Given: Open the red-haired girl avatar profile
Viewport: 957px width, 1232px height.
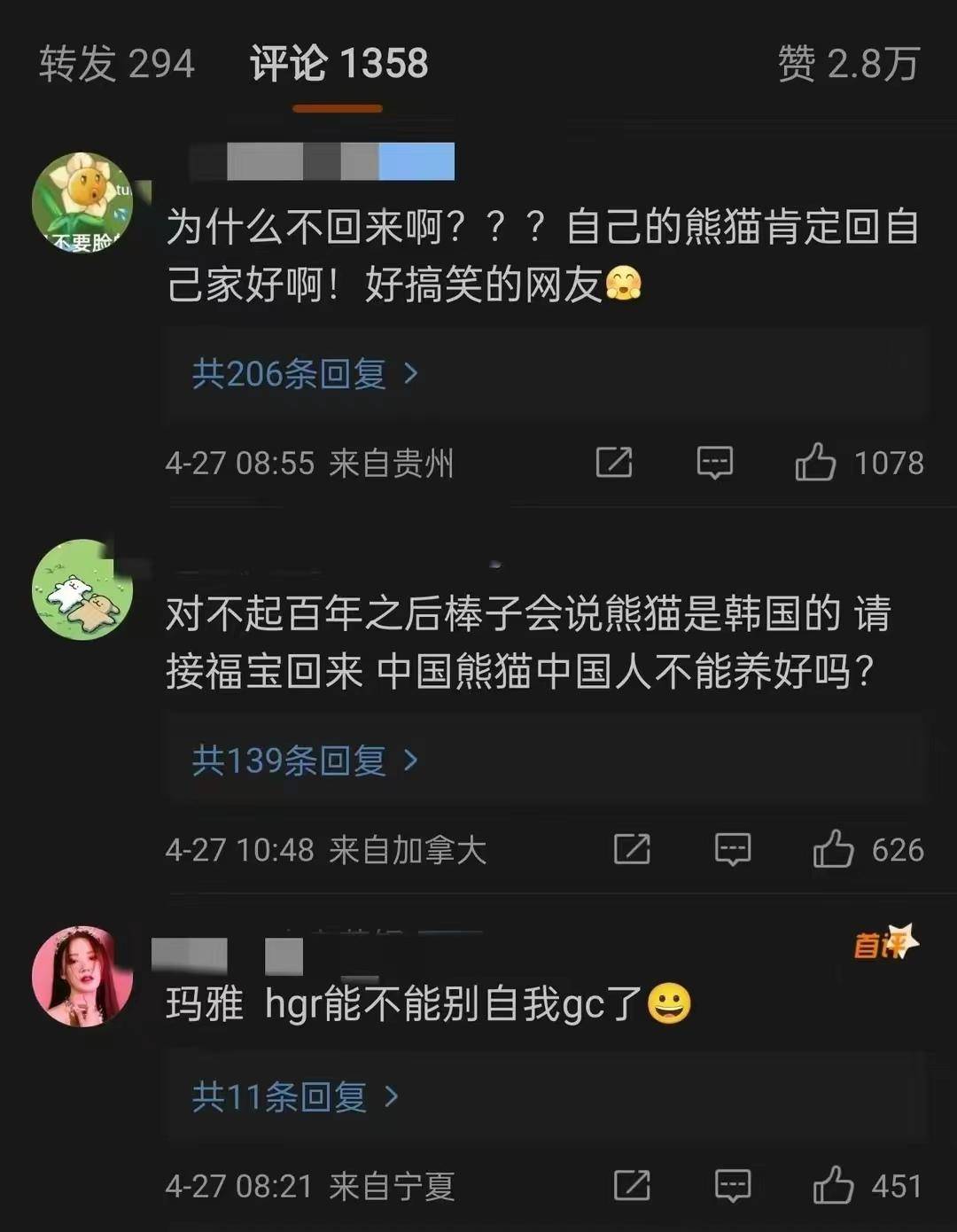Looking at the screenshot, I should coord(82,977).
